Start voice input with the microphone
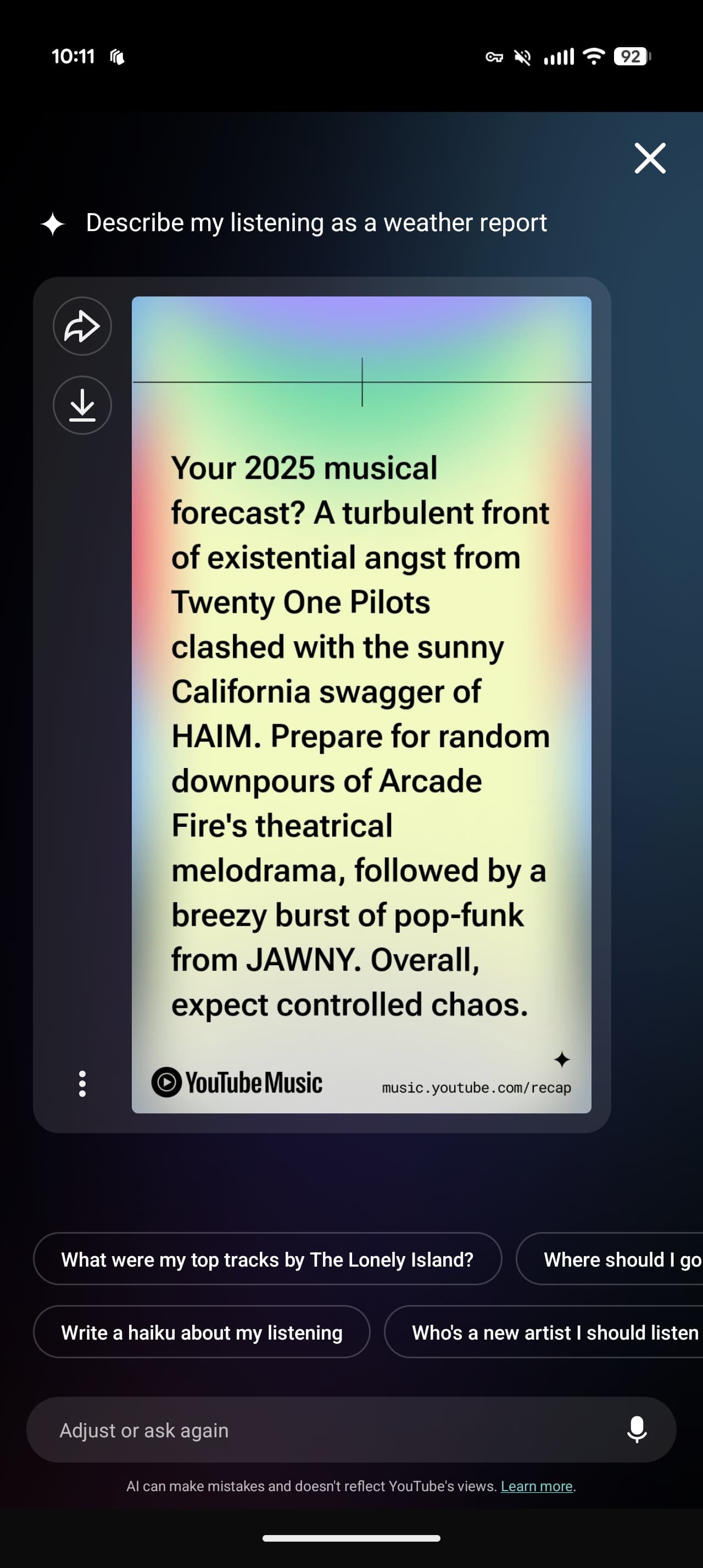This screenshot has height=1568, width=703. [637, 1430]
